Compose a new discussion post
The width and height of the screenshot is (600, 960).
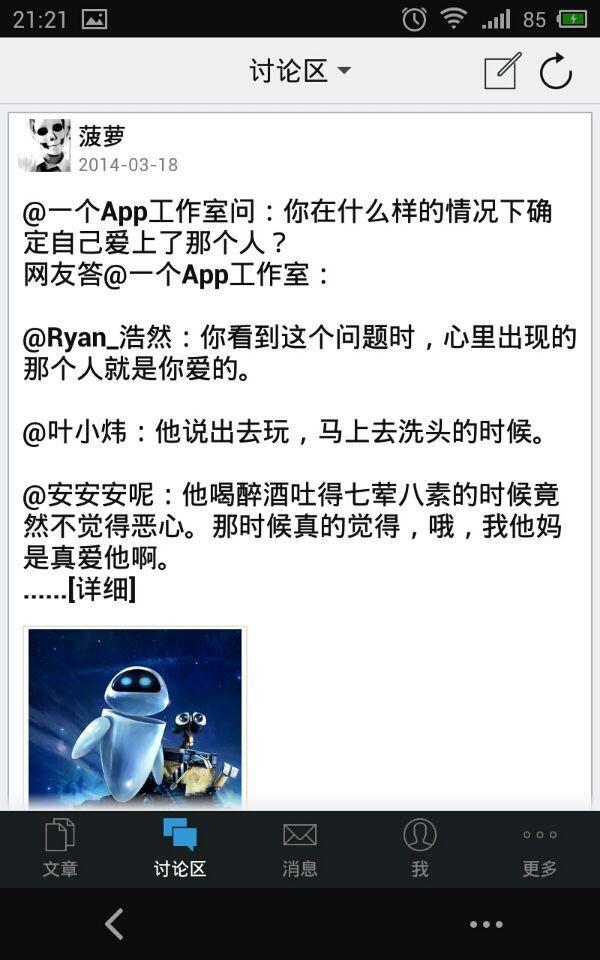(x=502, y=71)
